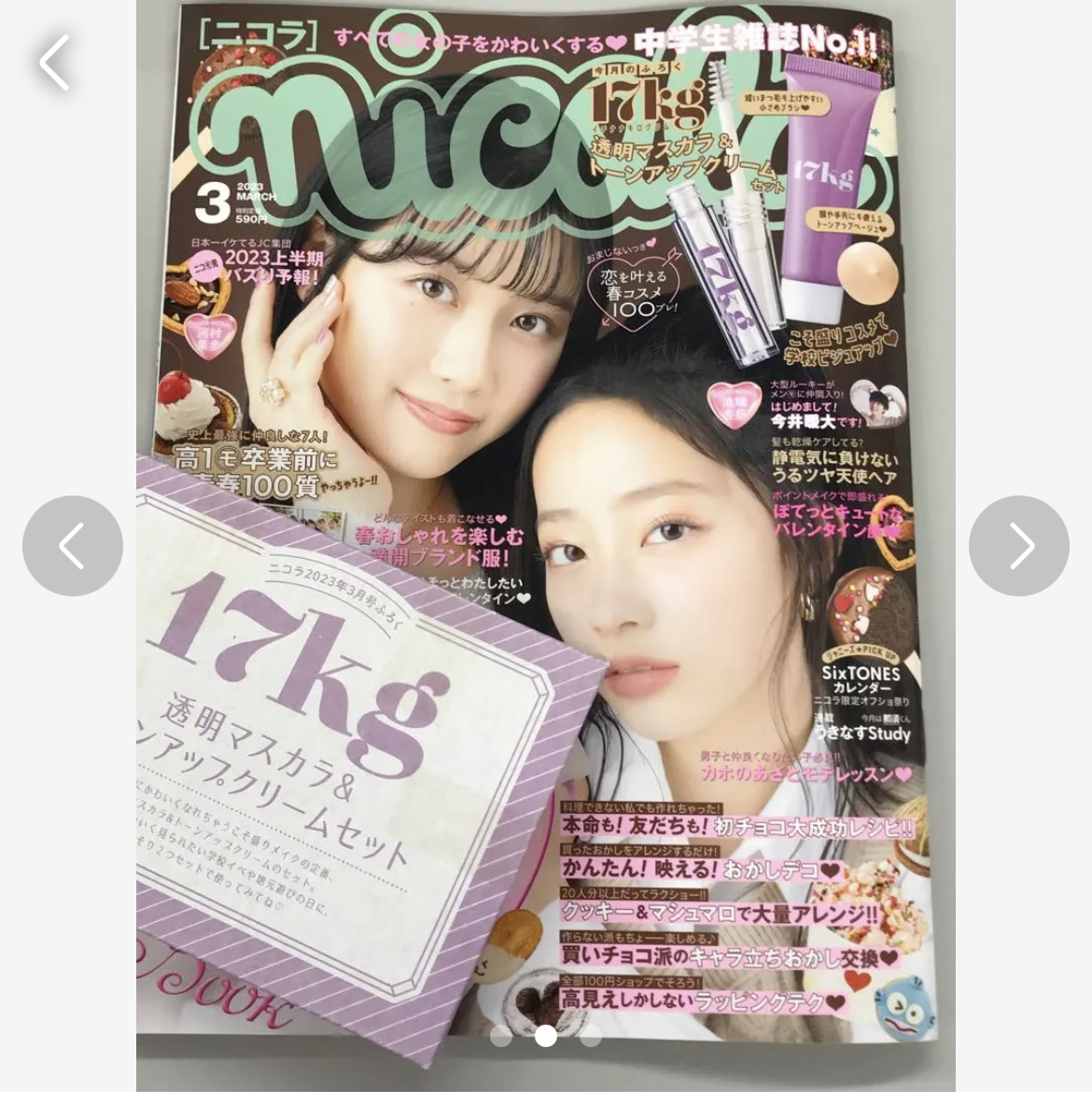Jump to the third photo indicator dot
This screenshot has height=1104, width=1092.
(x=591, y=1035)
